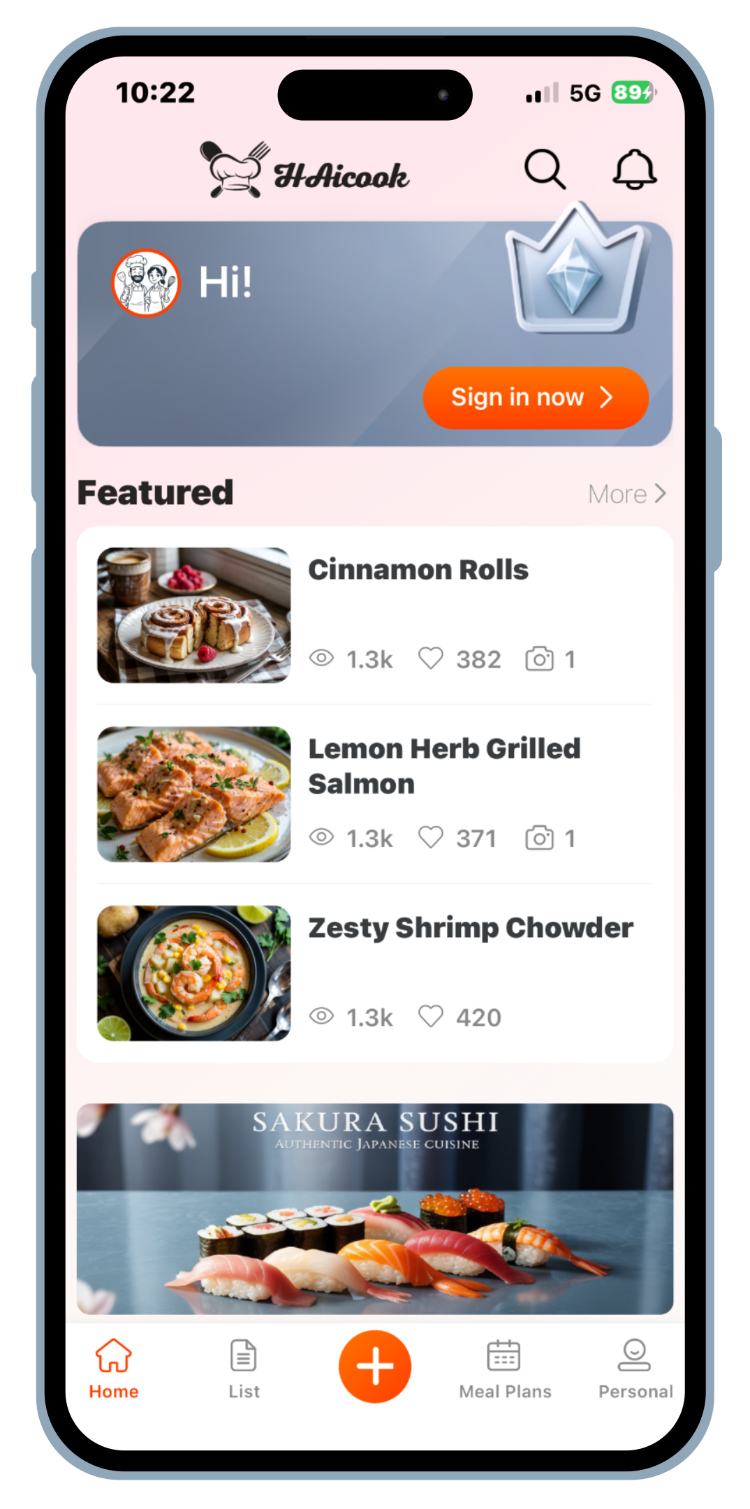Switch to the List tab
Viewport: 750px width, 1509px height.
click(x=243, y=1369)
